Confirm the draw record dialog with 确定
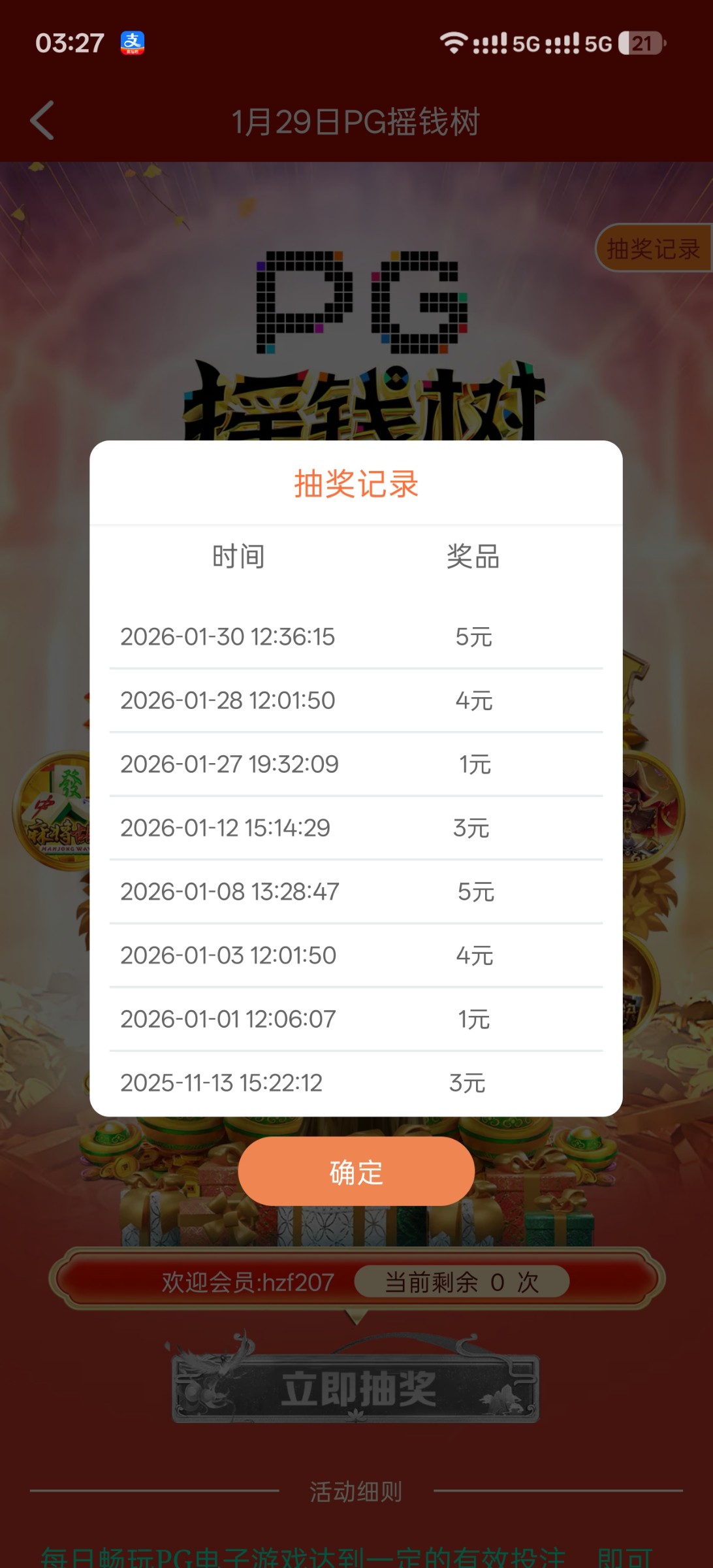713x1568 pixels. click(356, 1172)
